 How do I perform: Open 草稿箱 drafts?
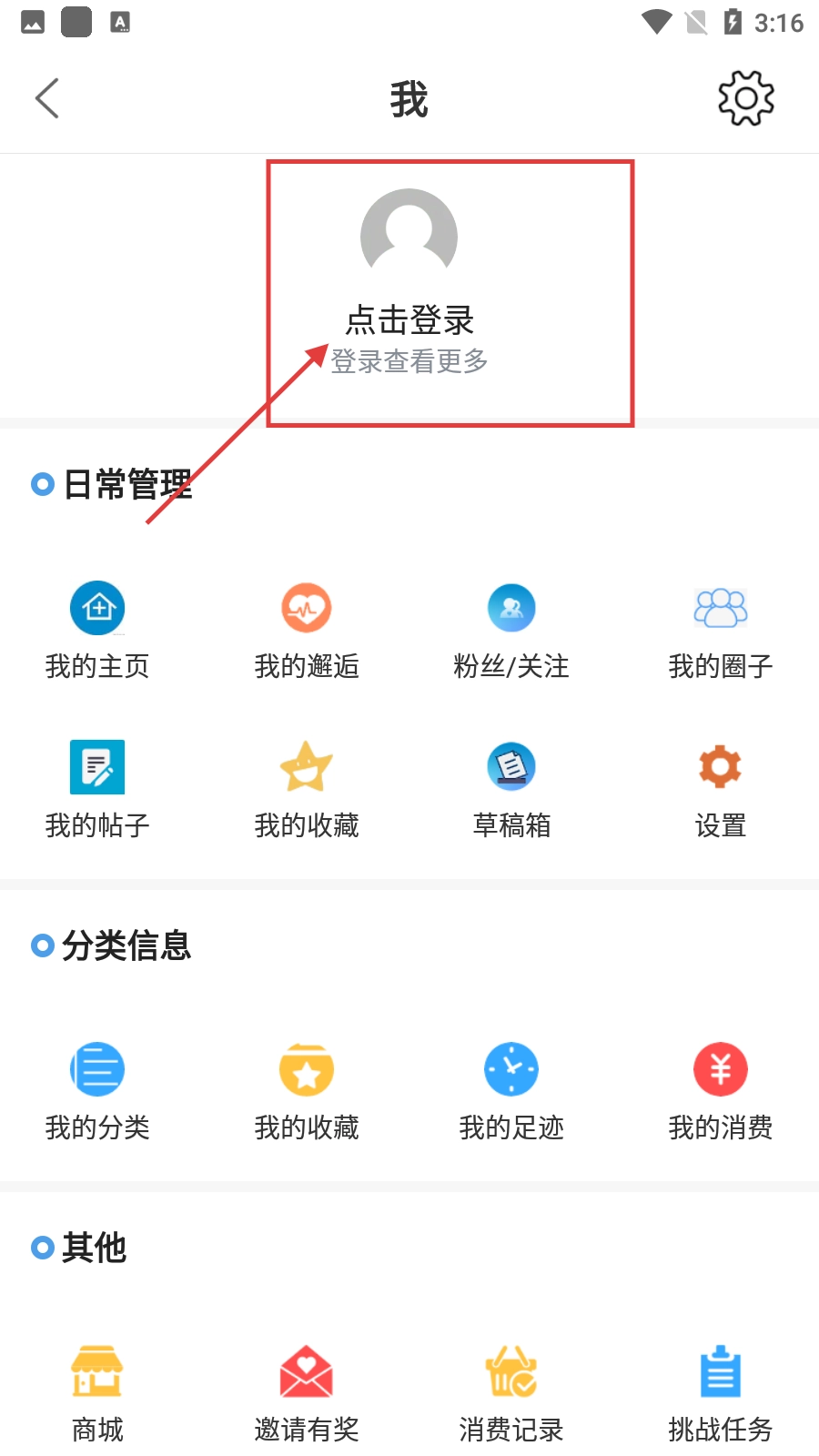tap(511, 789)
